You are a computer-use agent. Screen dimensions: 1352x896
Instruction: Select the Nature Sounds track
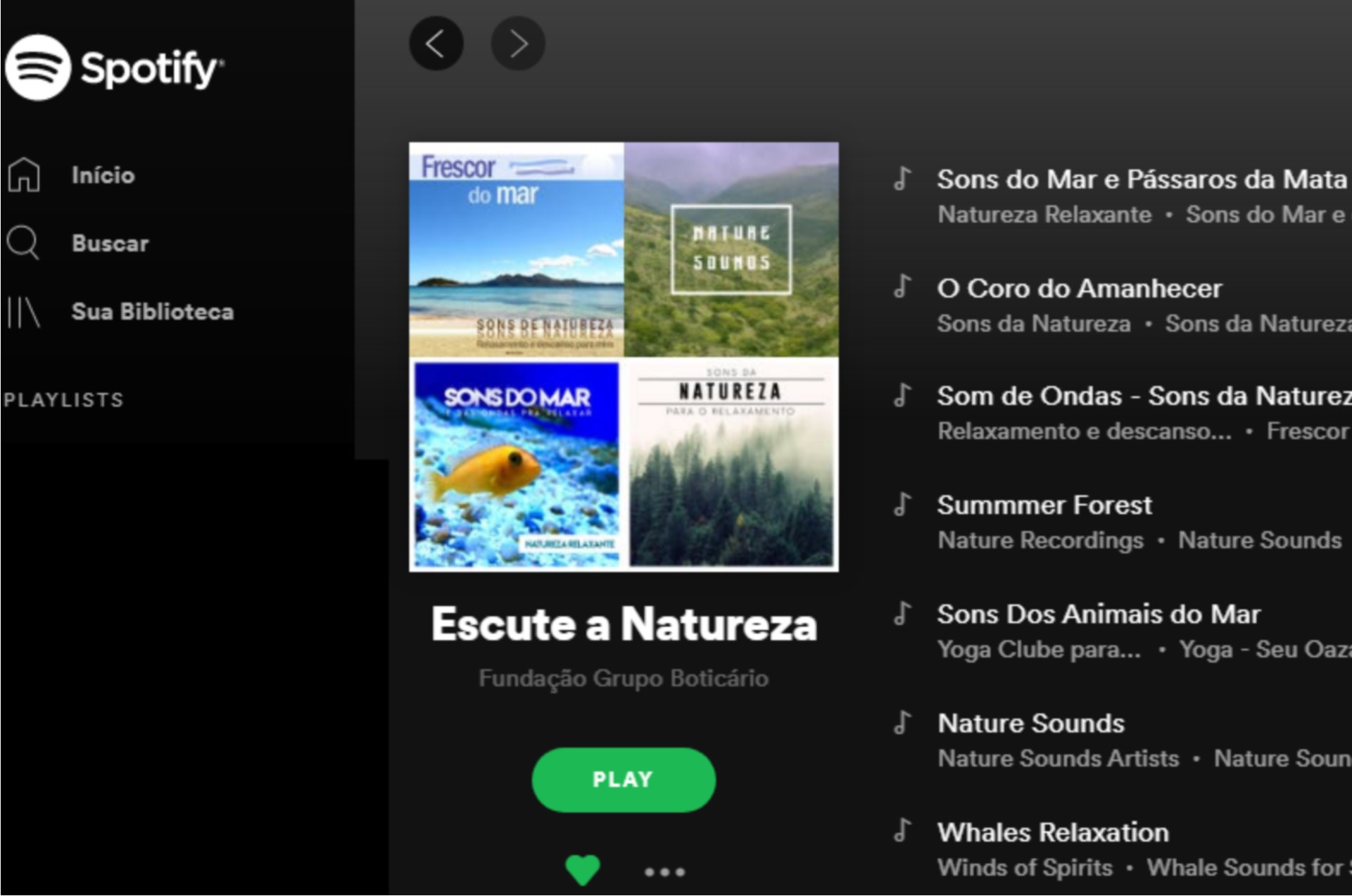1031,724
